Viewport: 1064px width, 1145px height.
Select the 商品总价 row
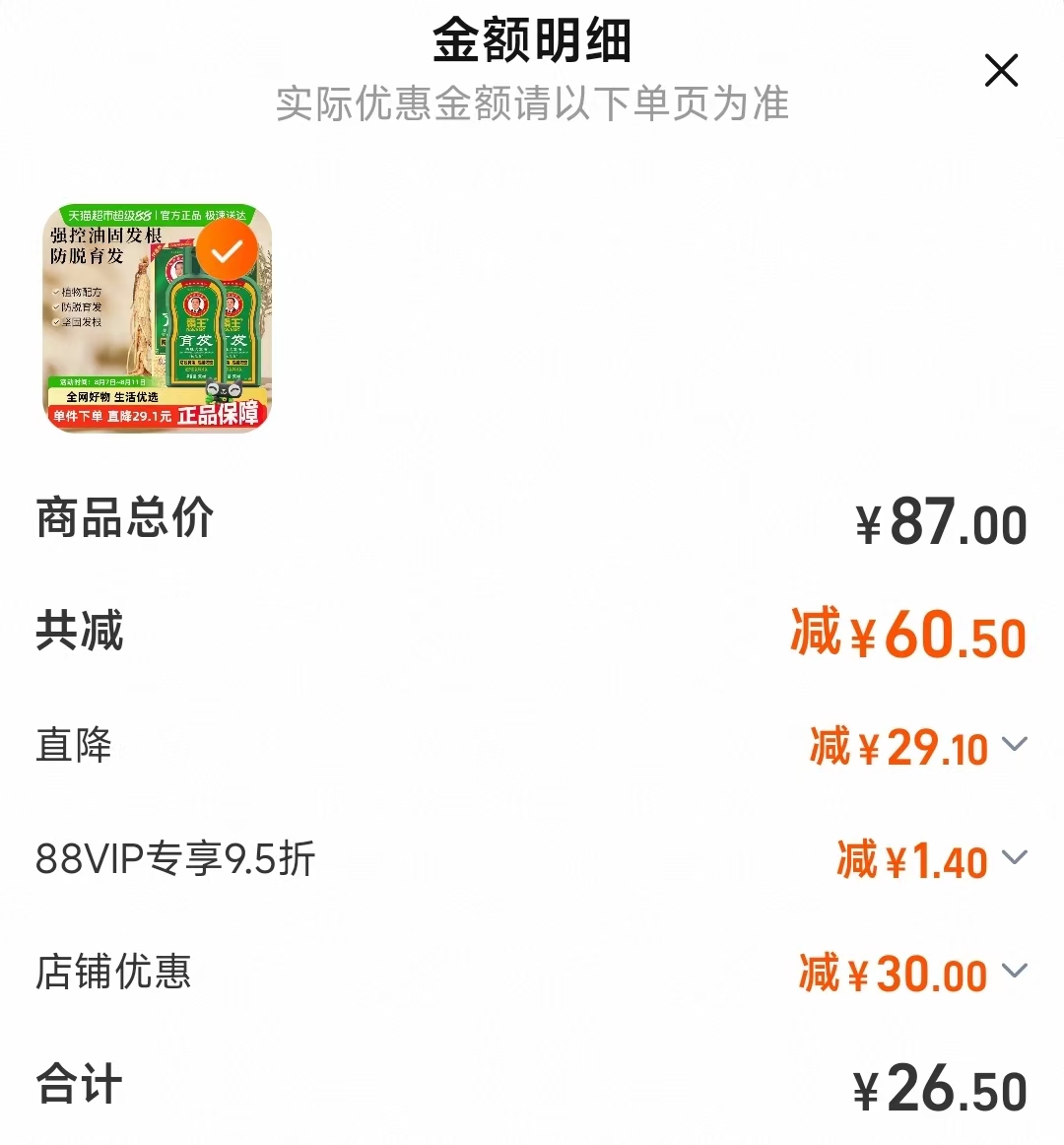click(123, 520)
